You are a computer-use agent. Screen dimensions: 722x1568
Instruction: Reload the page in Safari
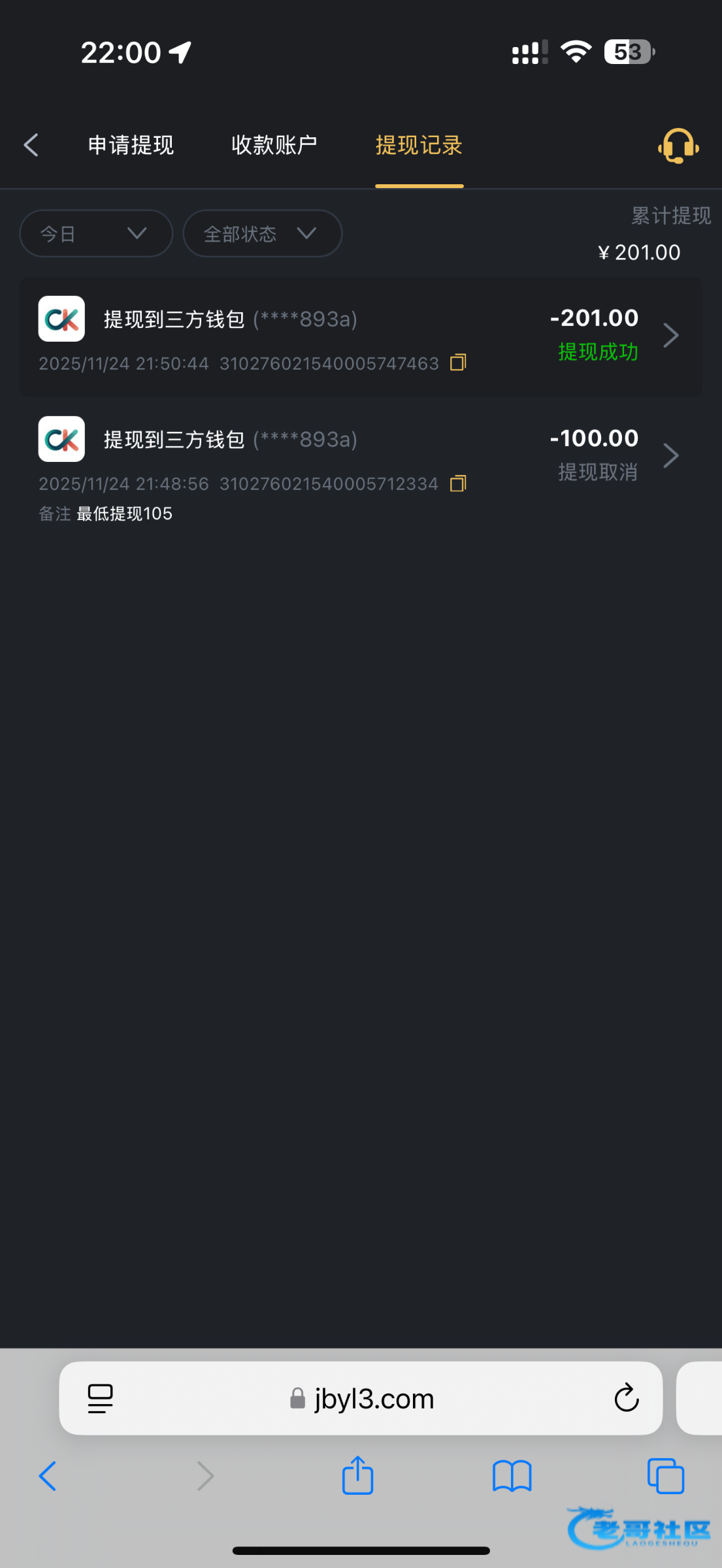point(627,1398)
